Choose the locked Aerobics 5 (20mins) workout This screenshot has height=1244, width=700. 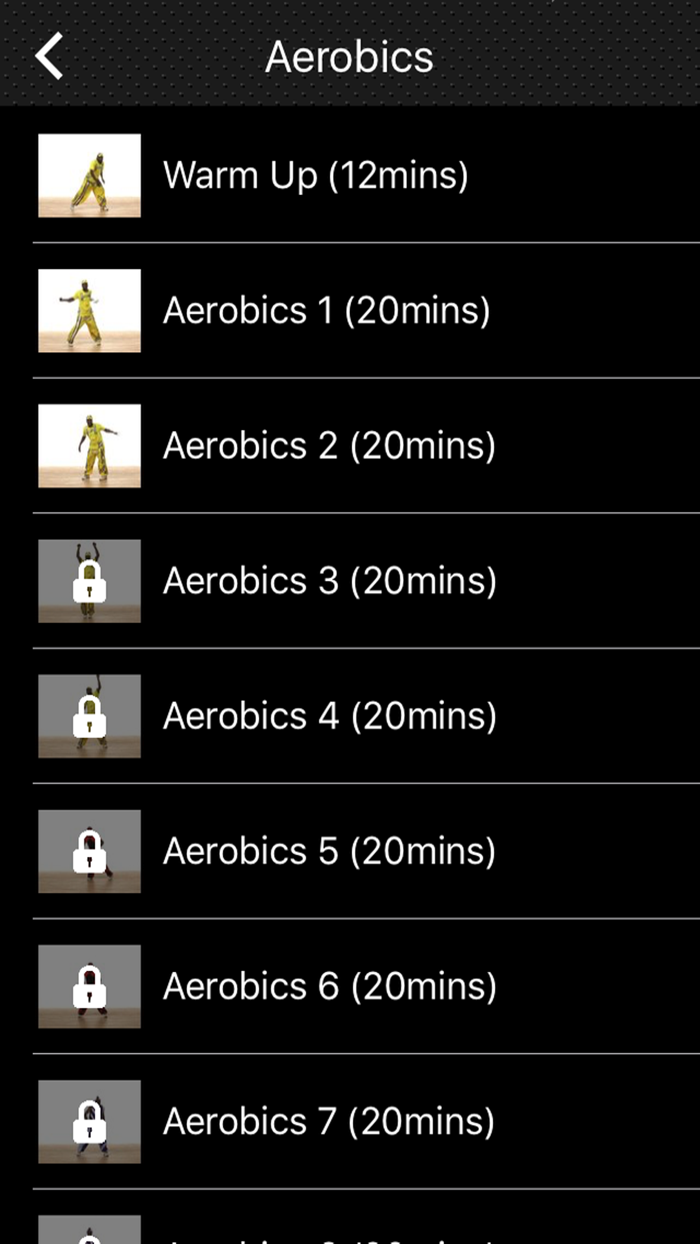point(329,851)
